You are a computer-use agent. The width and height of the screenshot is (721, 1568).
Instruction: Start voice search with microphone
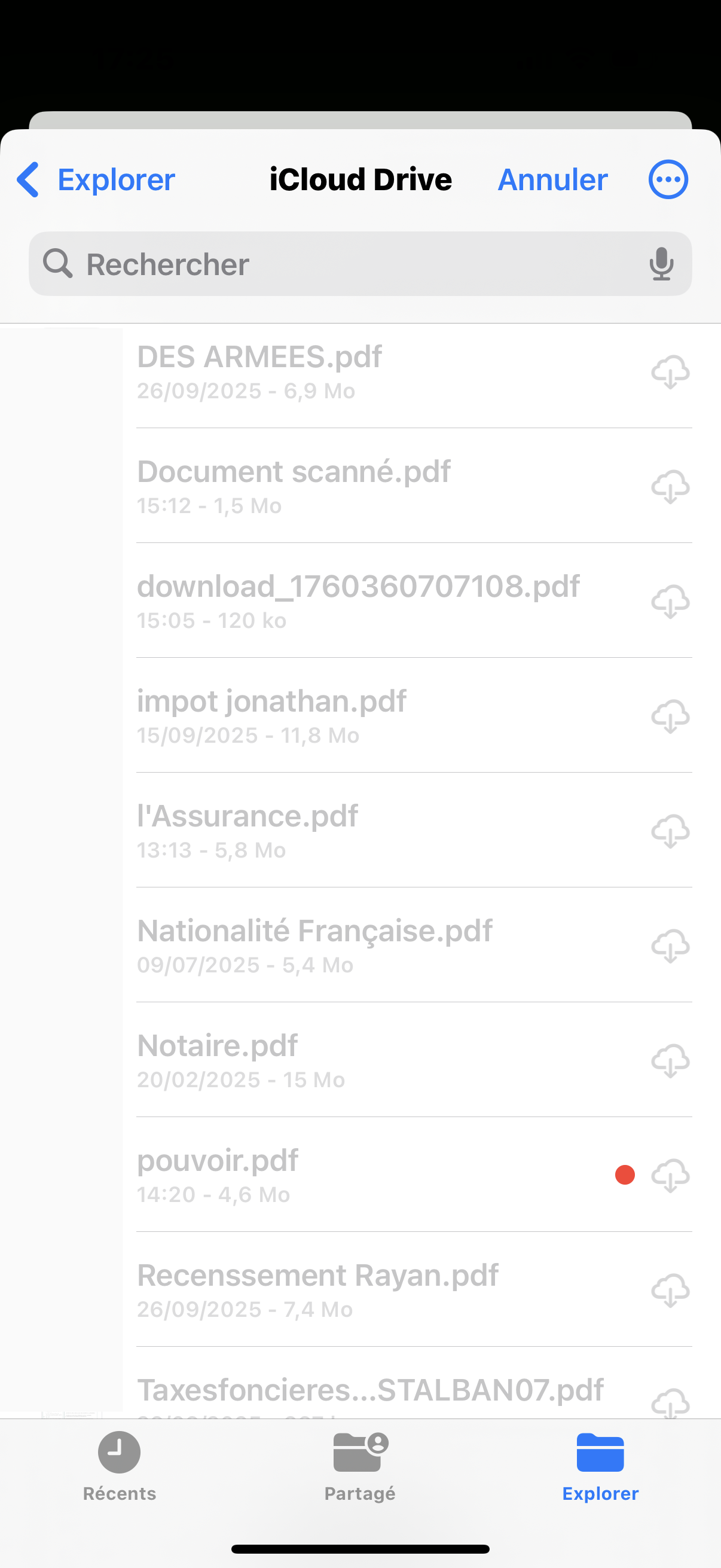tap(661, 264)
